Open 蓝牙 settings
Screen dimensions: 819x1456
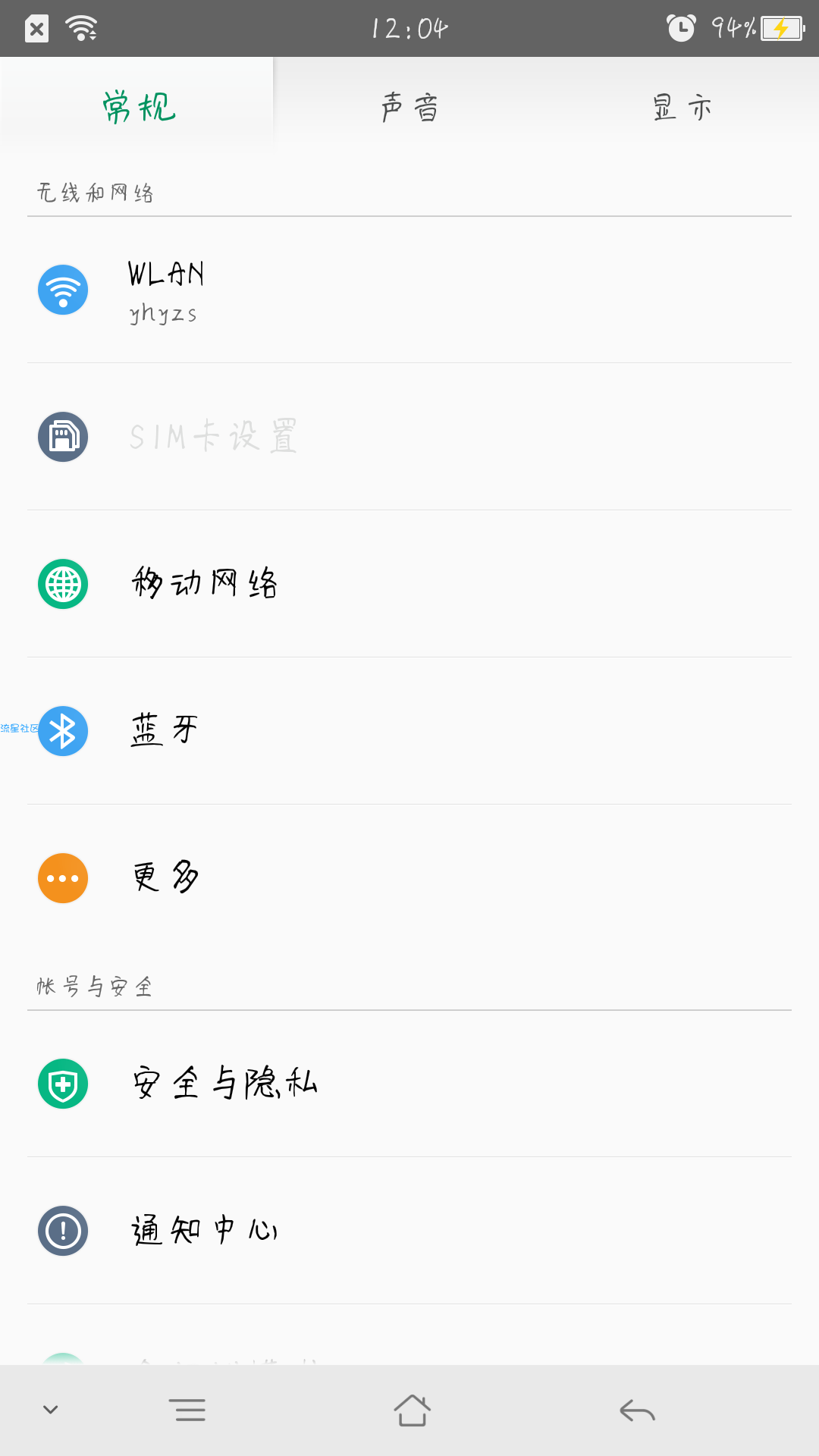click(409, 731)
